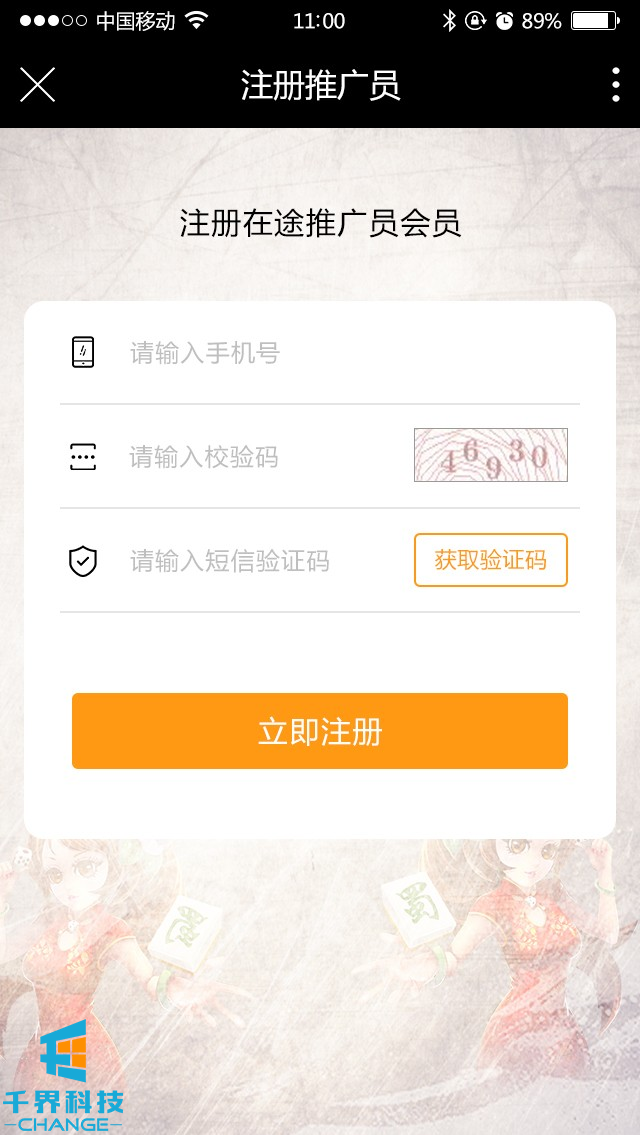Tap 获取验证码 to request SMS code
This screenshot has width=640, height=1135.
coord(490,560)
